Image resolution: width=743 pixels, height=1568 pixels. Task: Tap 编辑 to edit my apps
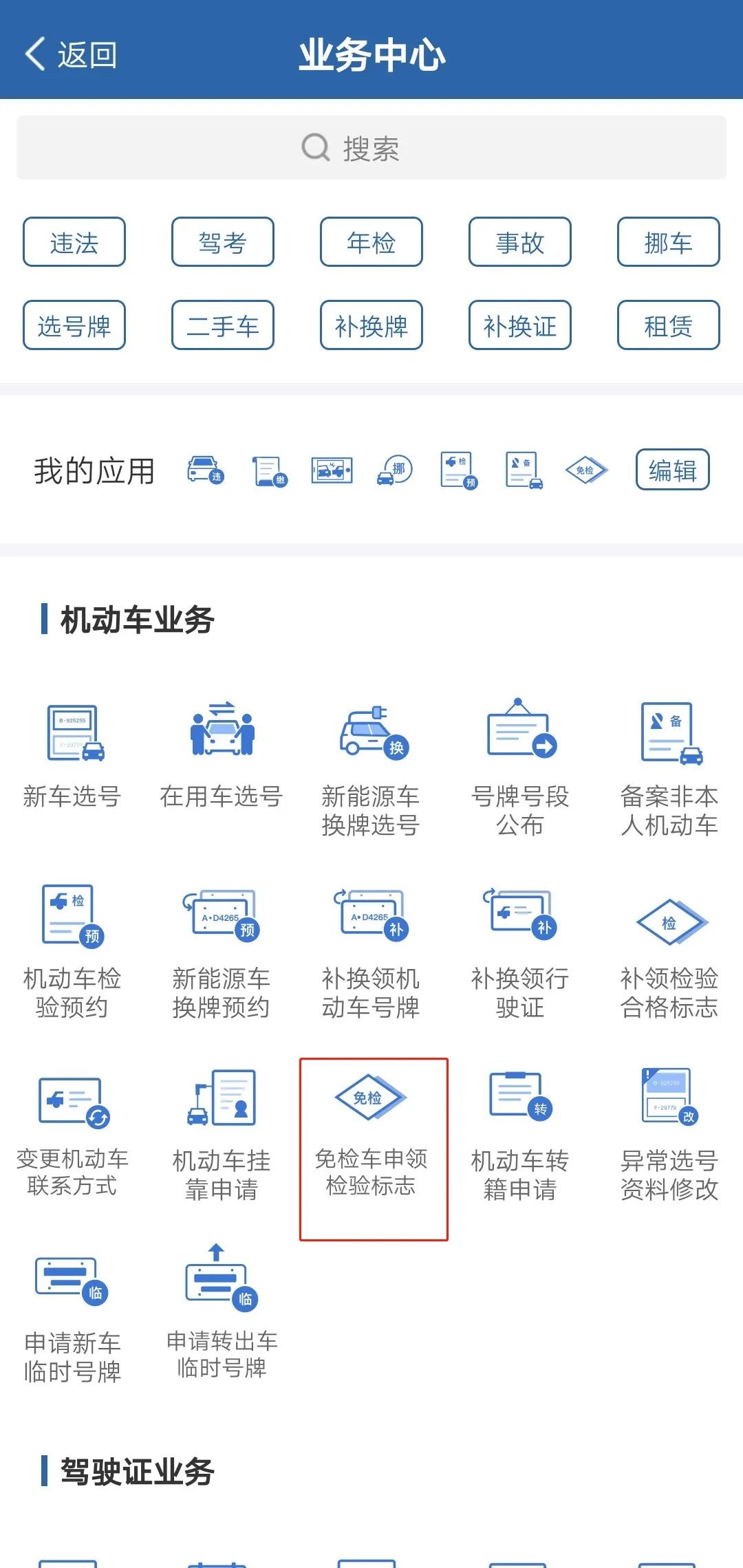tap(671, 470)
